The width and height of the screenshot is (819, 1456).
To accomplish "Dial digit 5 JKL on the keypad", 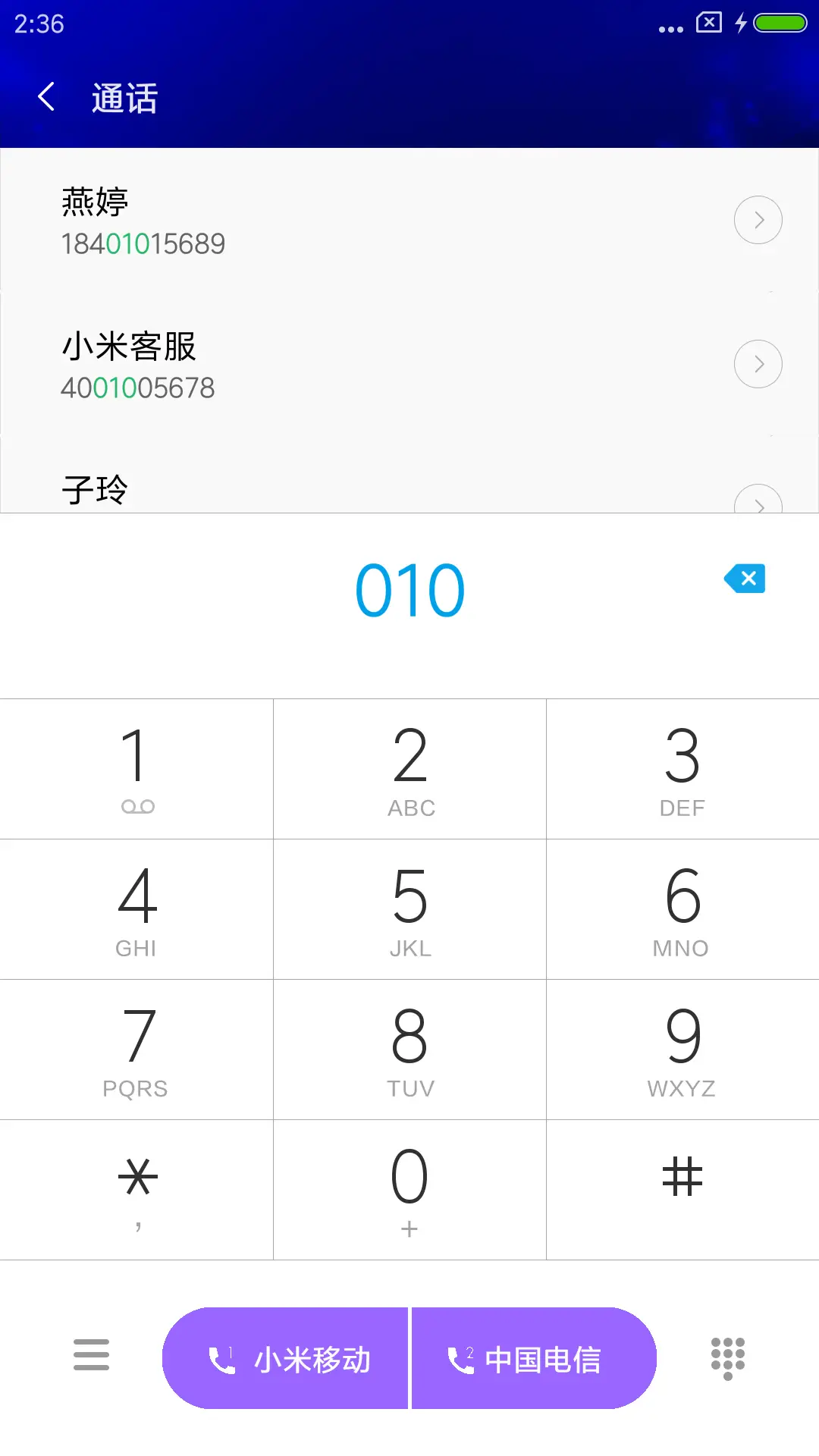I will pyautogui.click(x=409, y=910).
